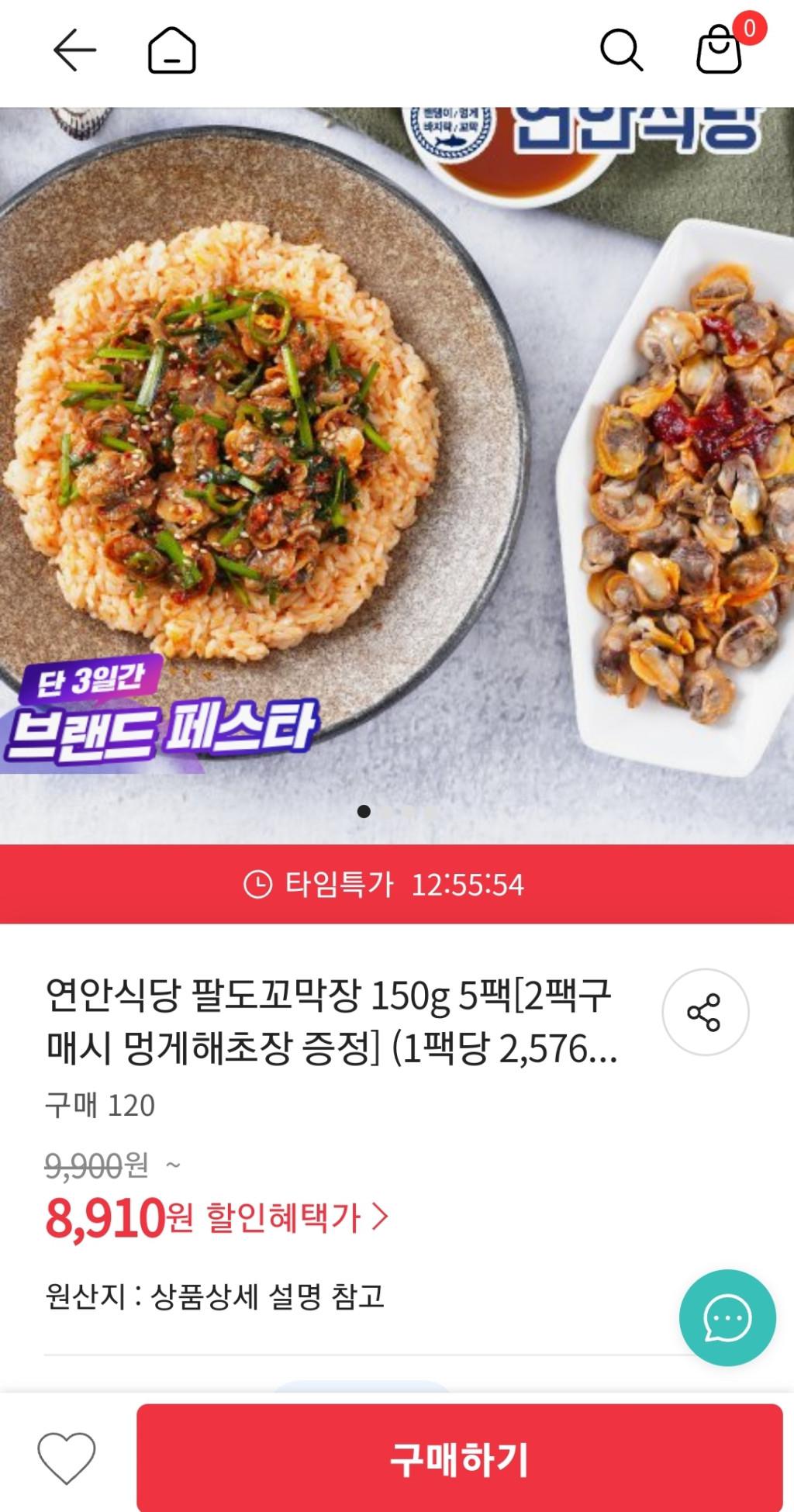The height and width of the screenshot is (1512, 794).
Task: Share this 꼬막장 product
Action: [x=704, y=1012]
